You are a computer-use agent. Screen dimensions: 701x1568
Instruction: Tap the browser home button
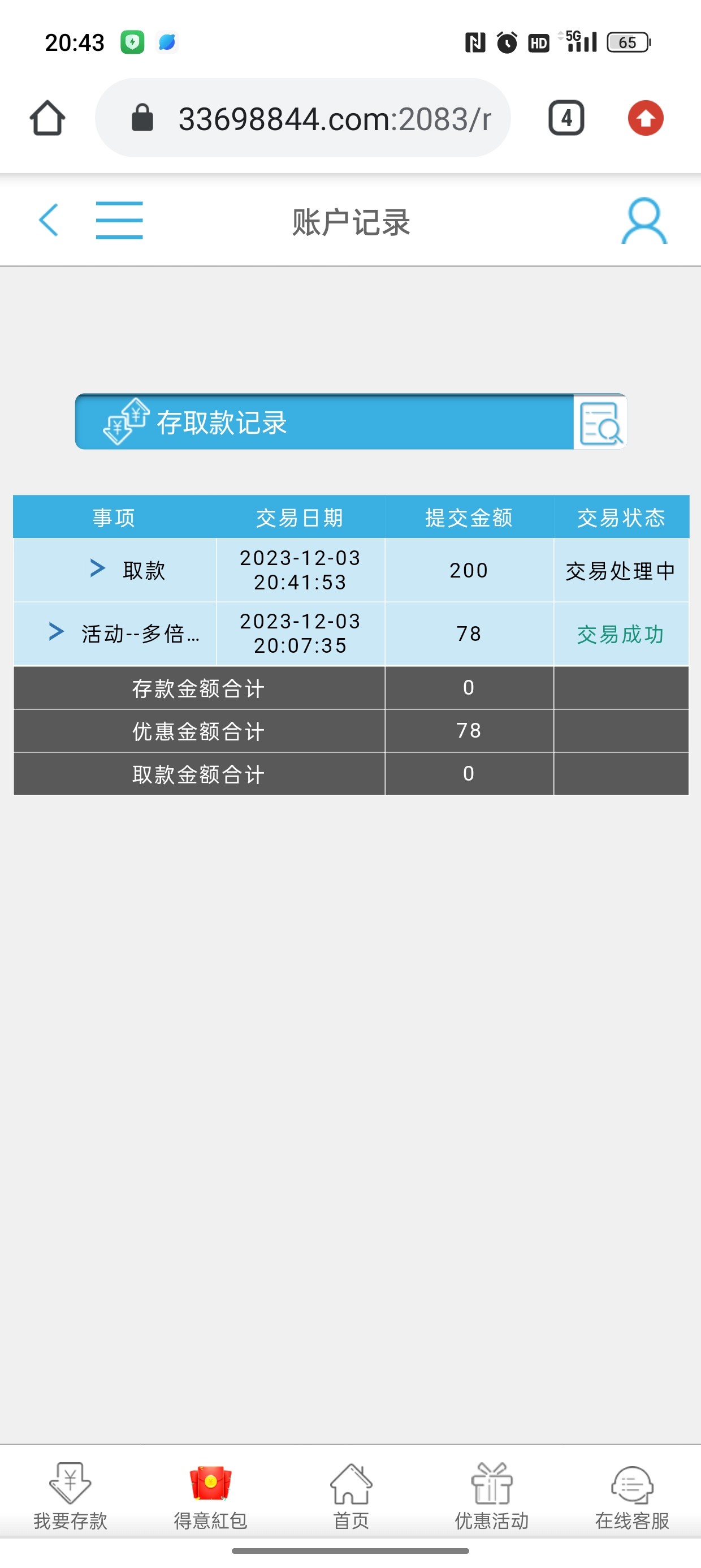coord(47,118)
